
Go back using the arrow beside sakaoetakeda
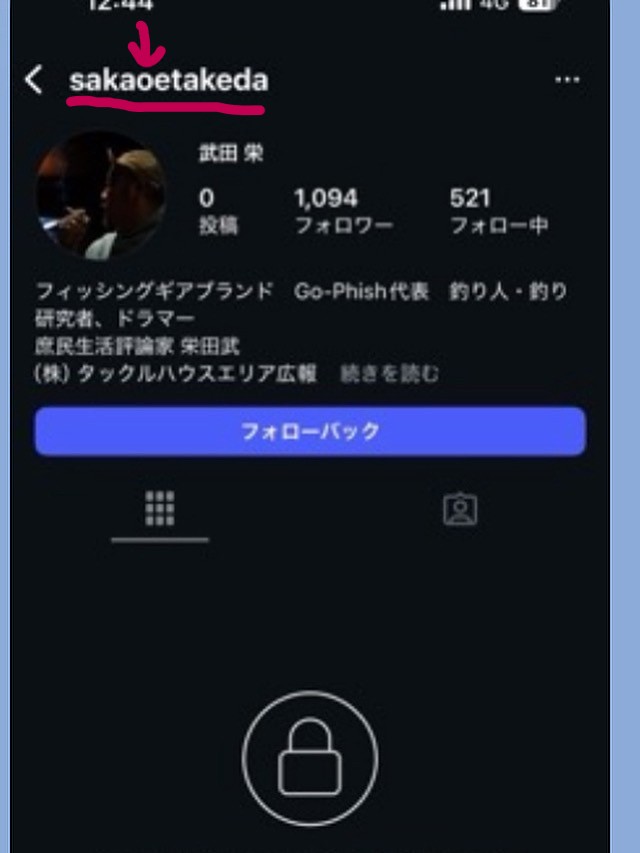coord(35,81)
